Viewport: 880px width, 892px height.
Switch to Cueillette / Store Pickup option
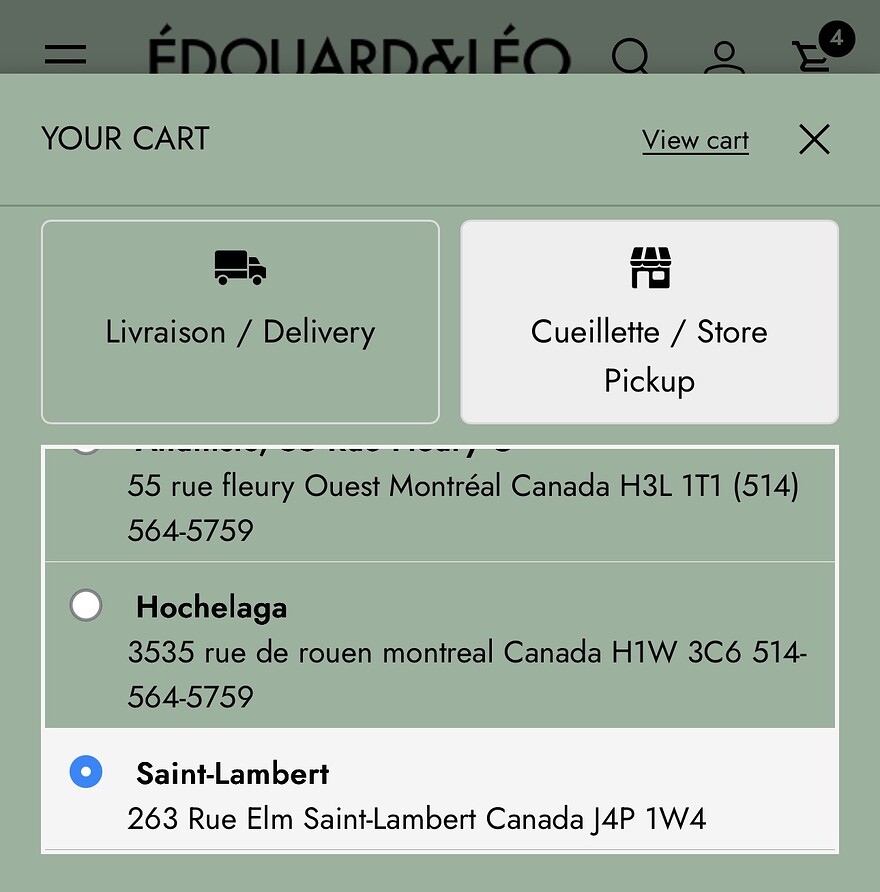point(649,321)
